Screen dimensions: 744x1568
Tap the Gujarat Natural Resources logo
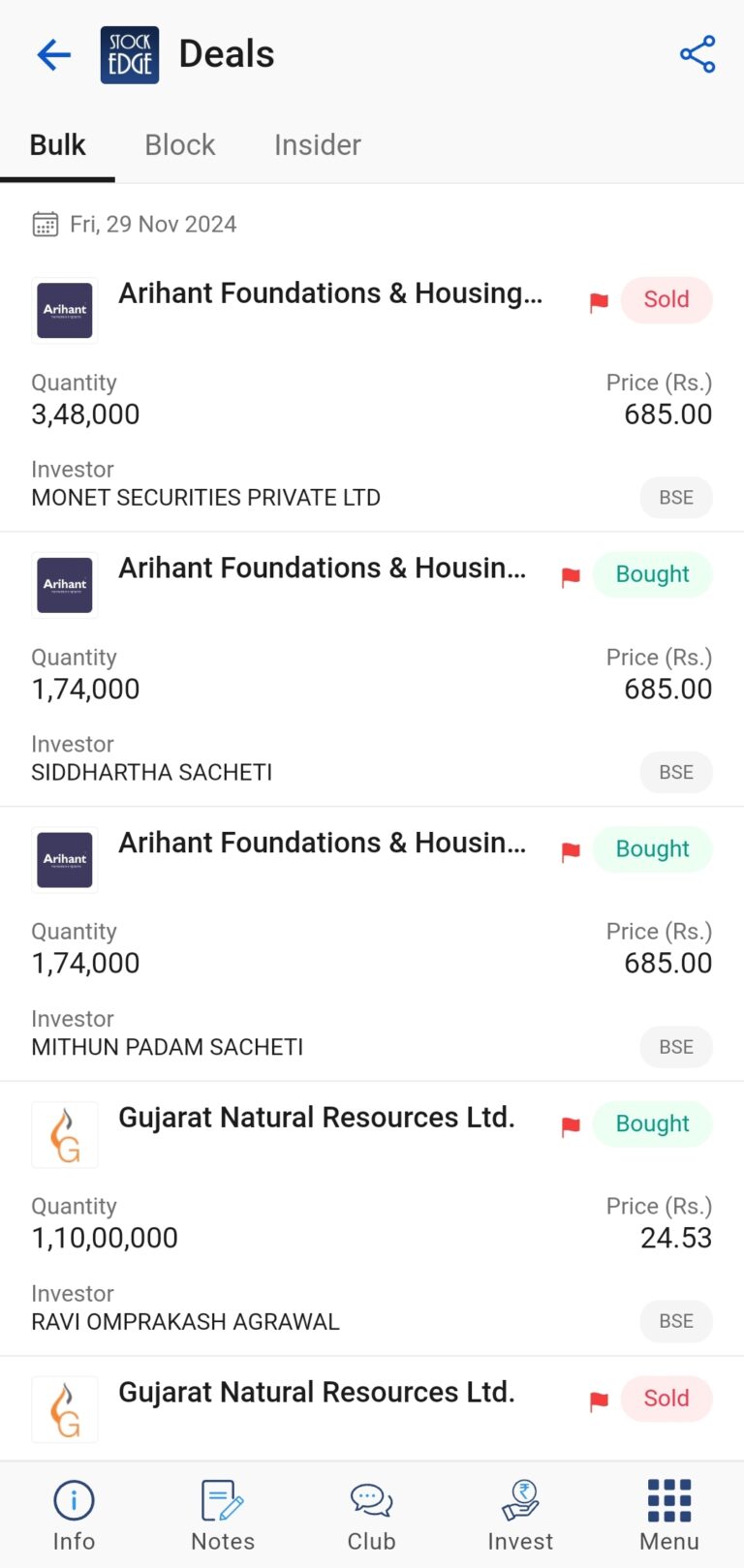64,1134
